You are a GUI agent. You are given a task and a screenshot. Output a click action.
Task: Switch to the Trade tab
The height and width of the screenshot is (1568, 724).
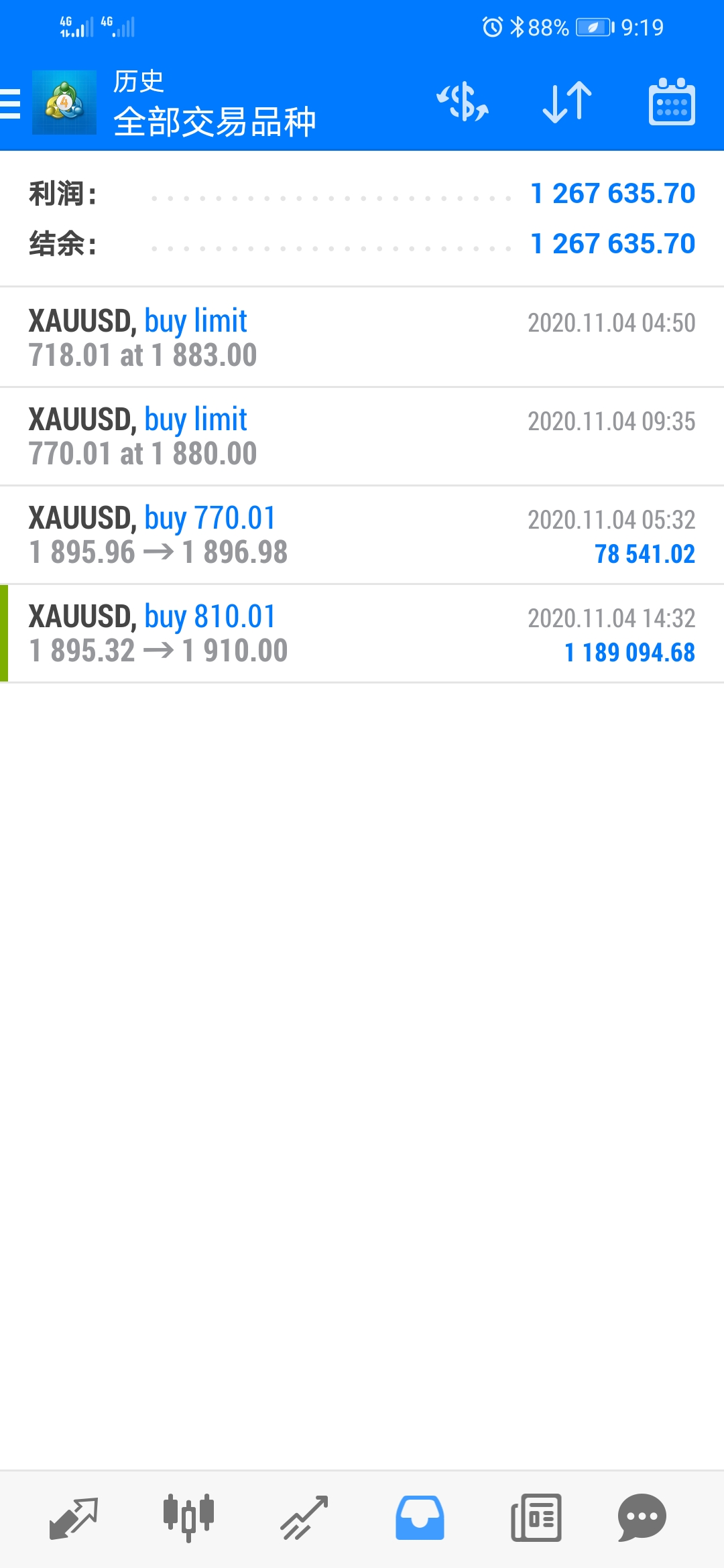click(304, 1518)
